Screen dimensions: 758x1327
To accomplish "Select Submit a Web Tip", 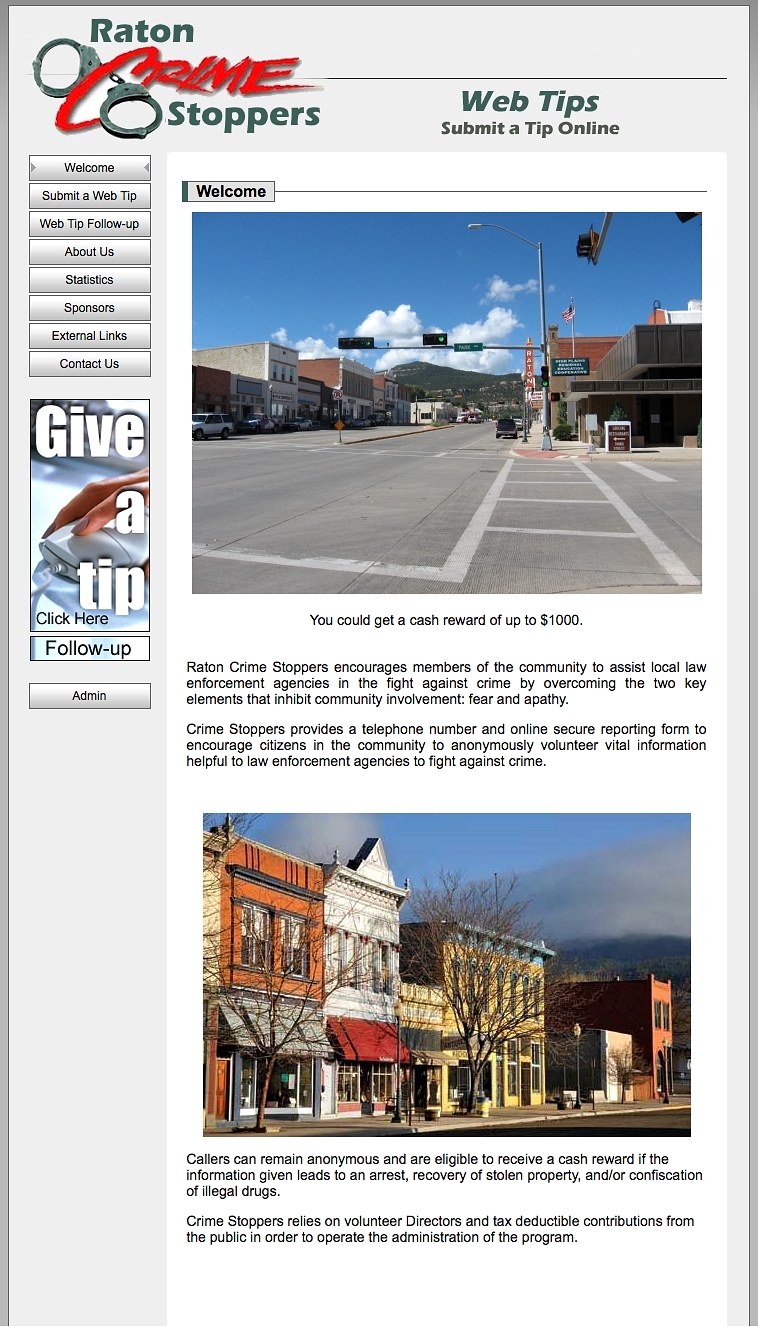I will [90, 196].
